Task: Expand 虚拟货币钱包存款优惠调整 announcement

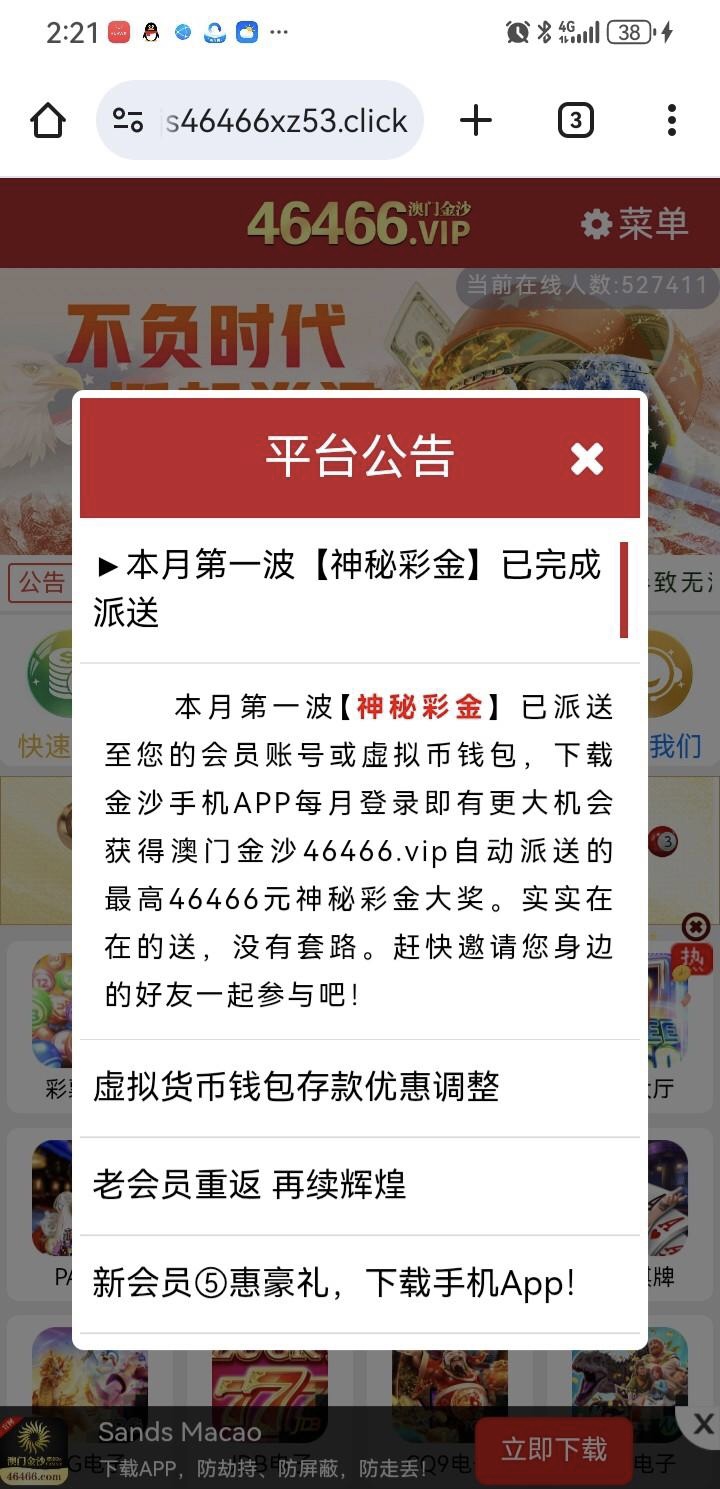Action: coord(296,1087)
